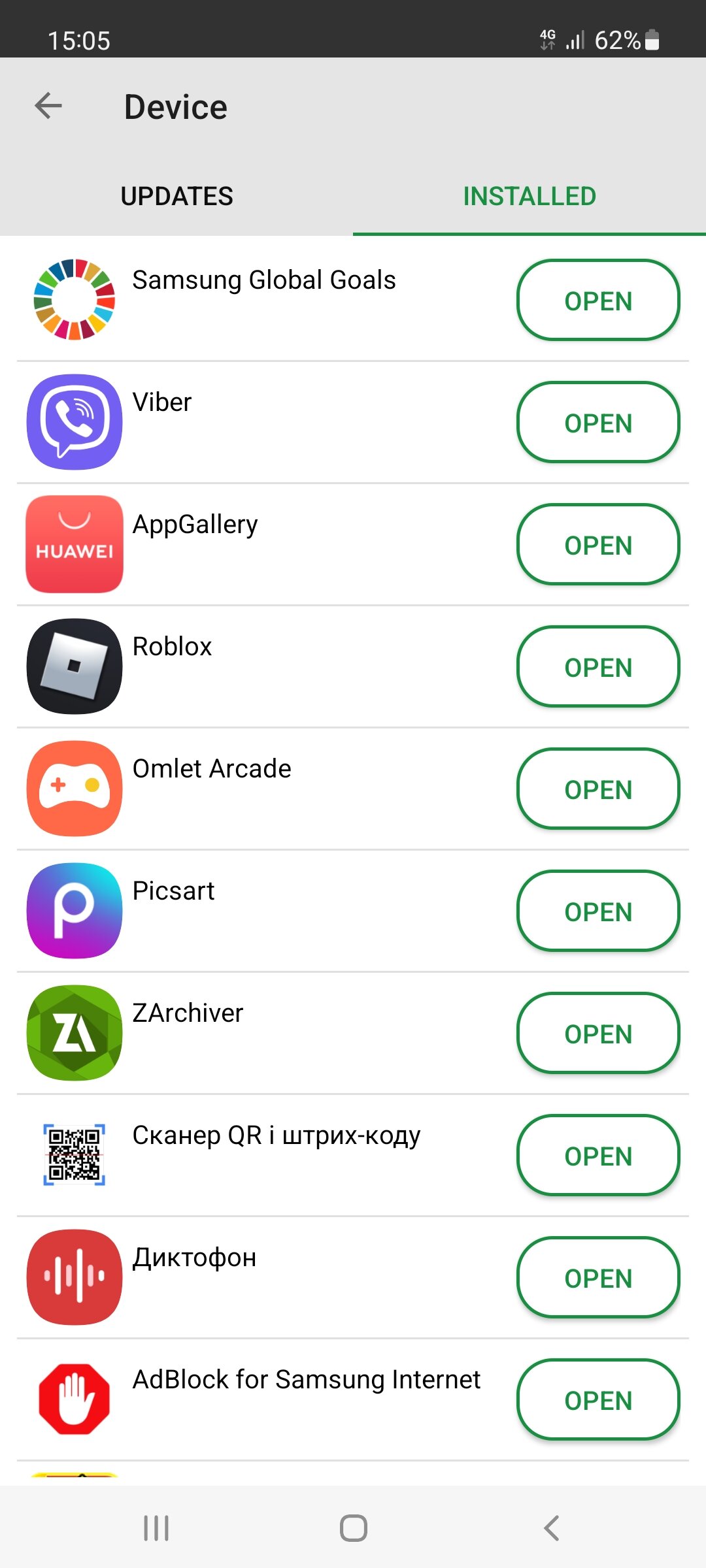Tap OPEN next to Omlet Arcade

[x=598, y=789]
